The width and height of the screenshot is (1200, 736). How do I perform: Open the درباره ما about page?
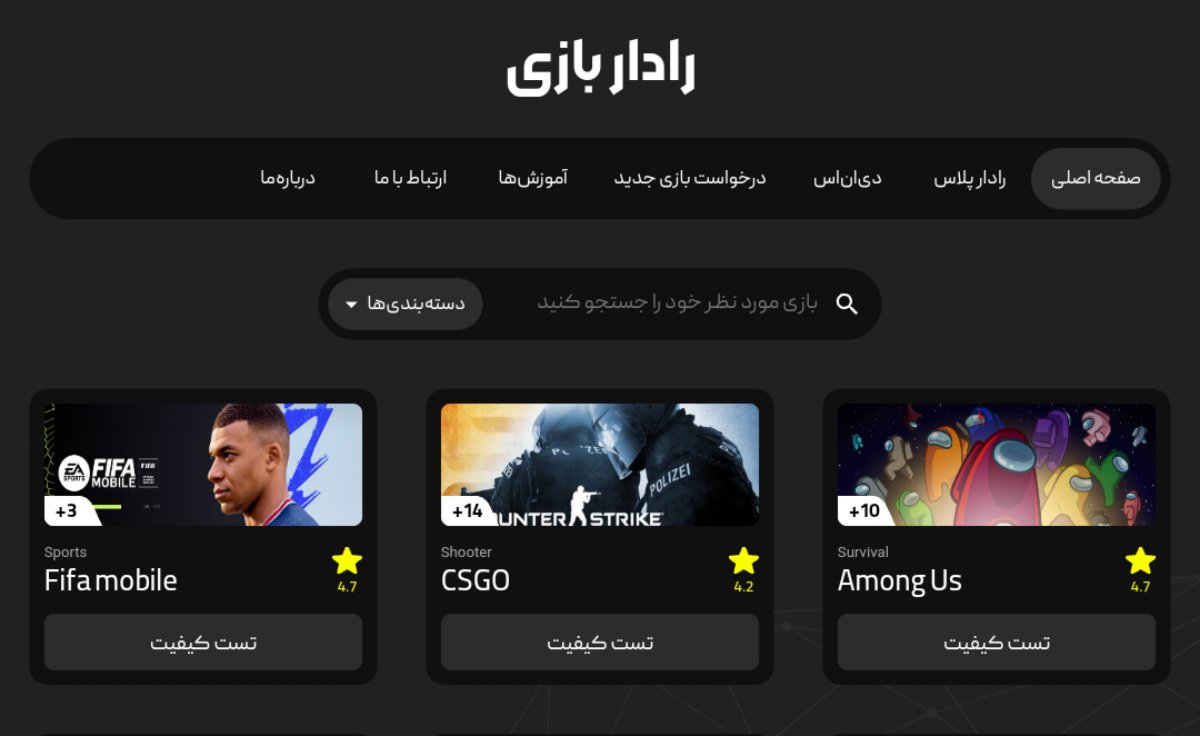point(288,179)
